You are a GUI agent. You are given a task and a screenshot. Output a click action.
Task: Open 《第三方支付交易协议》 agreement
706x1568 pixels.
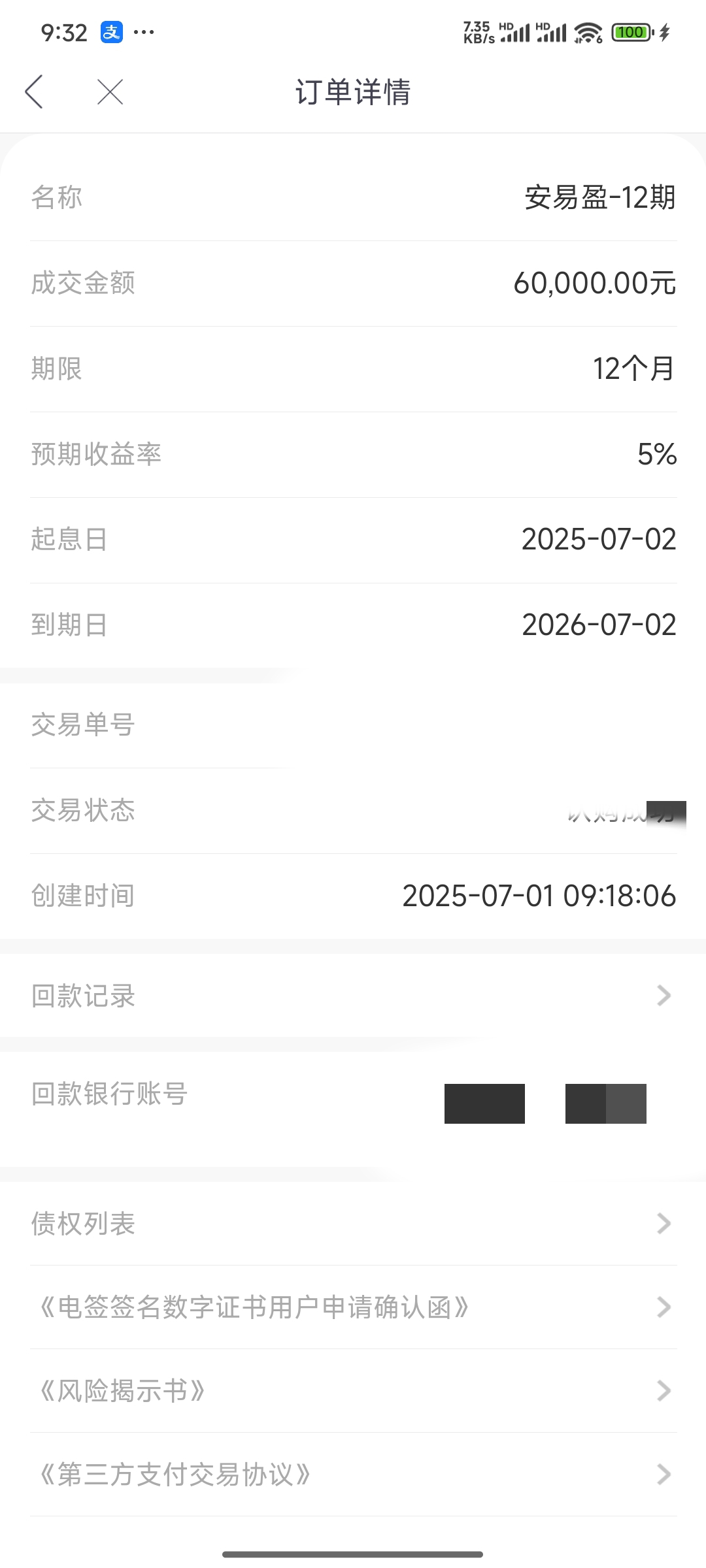353,1474
